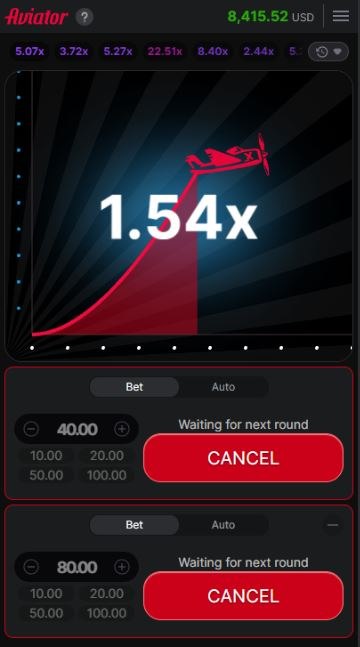This screenshot has width=360, height=647.
Task: Increase the 80.00 bet amount with plus
Action: 121,567
